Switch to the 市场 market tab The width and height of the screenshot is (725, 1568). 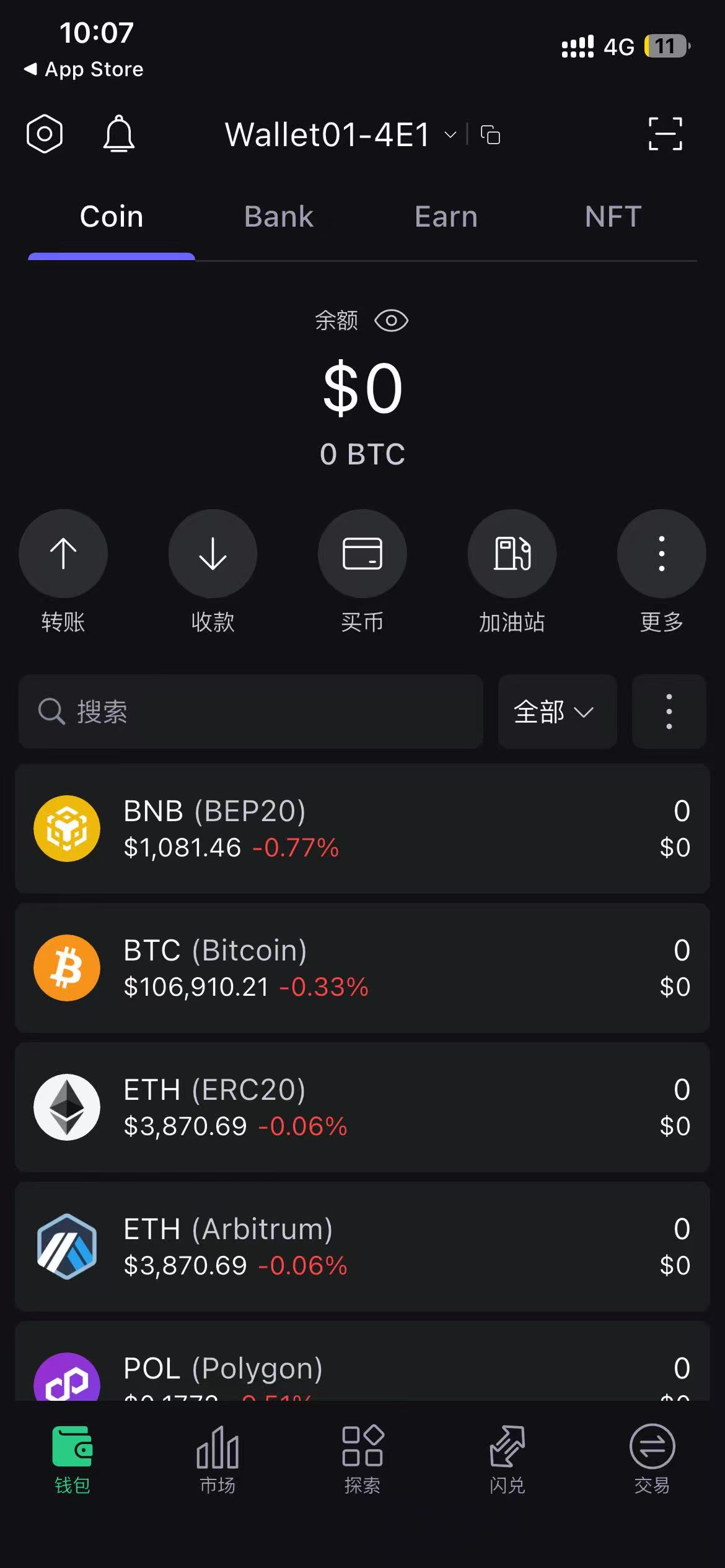(217, 1459)
